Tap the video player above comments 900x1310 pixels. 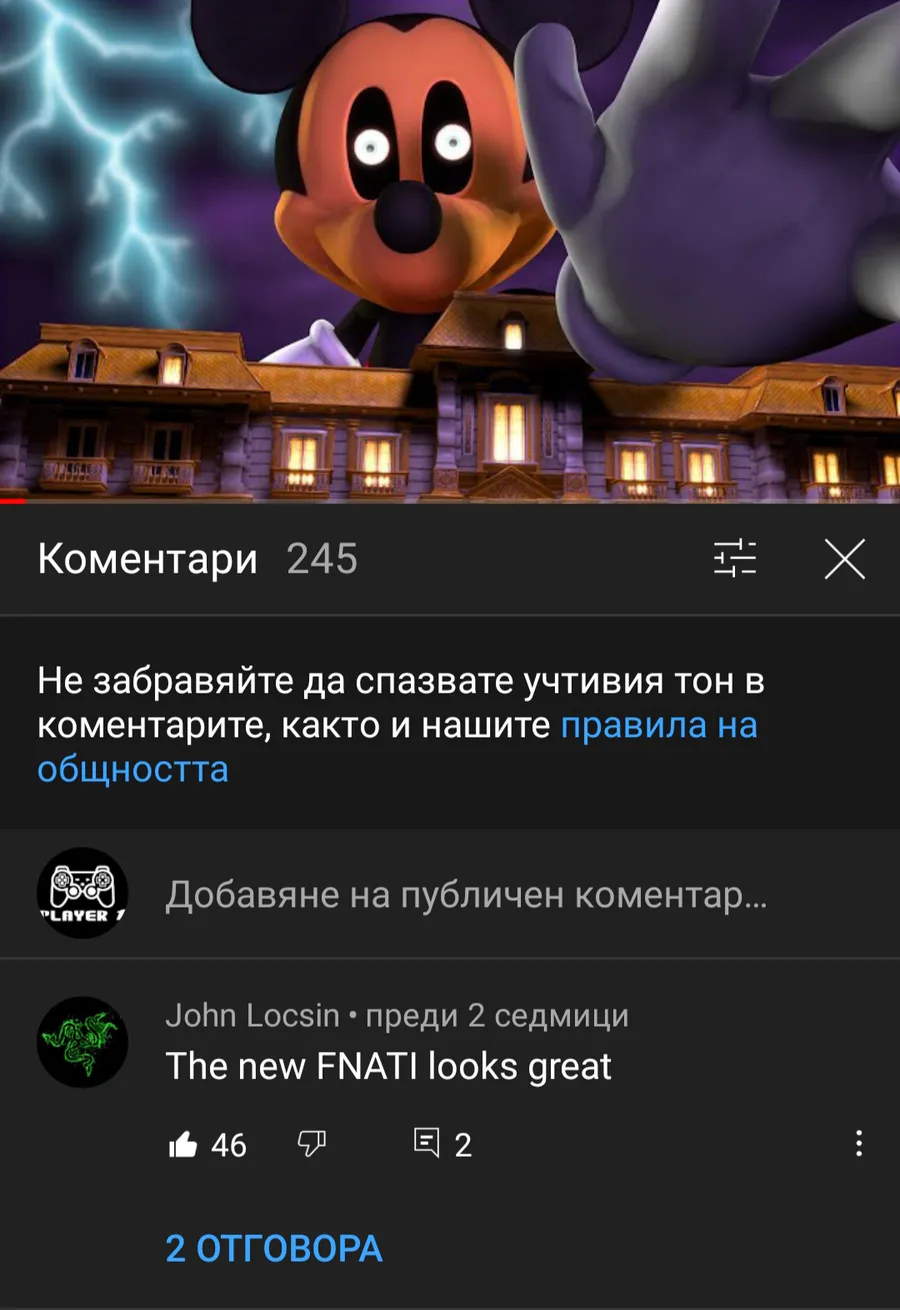(x=450, y=250)
